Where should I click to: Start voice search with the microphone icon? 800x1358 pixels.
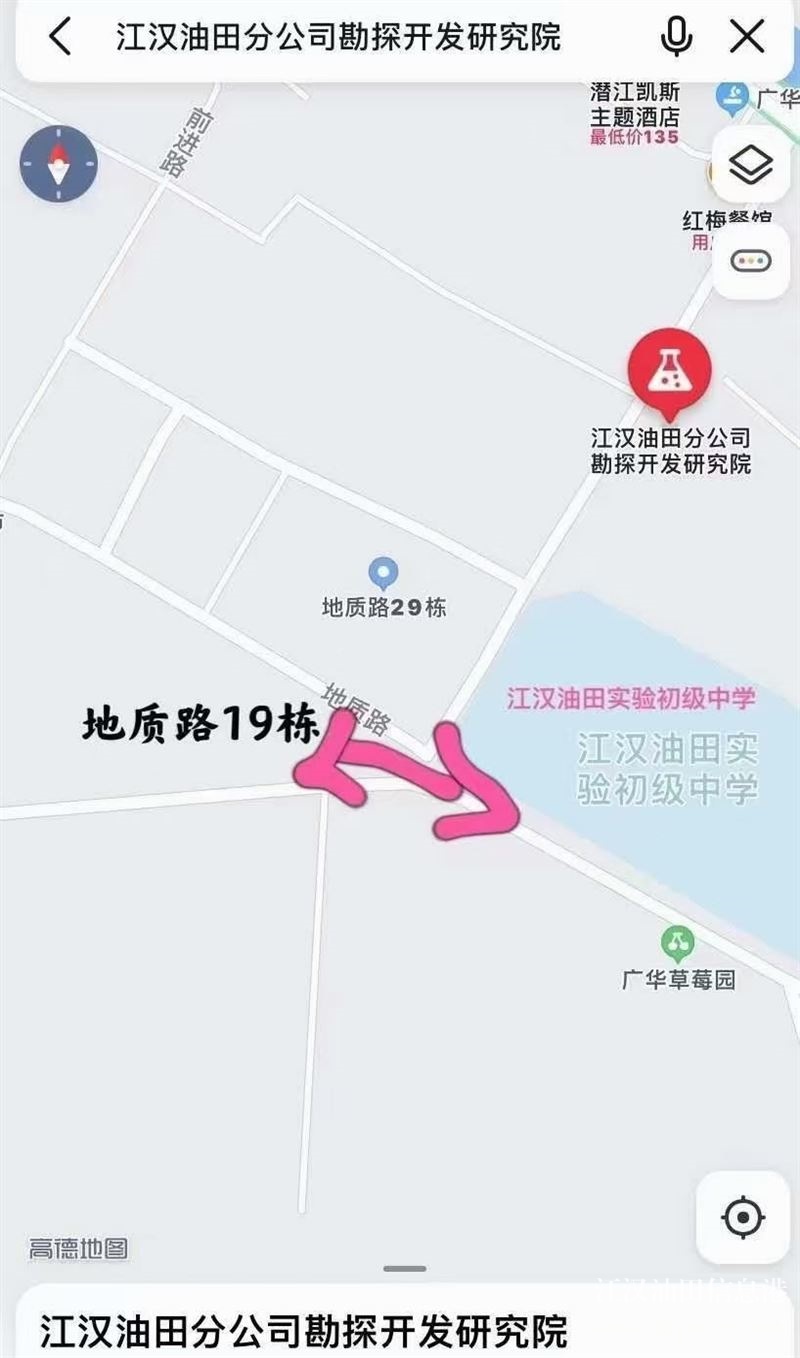(677, 38)
